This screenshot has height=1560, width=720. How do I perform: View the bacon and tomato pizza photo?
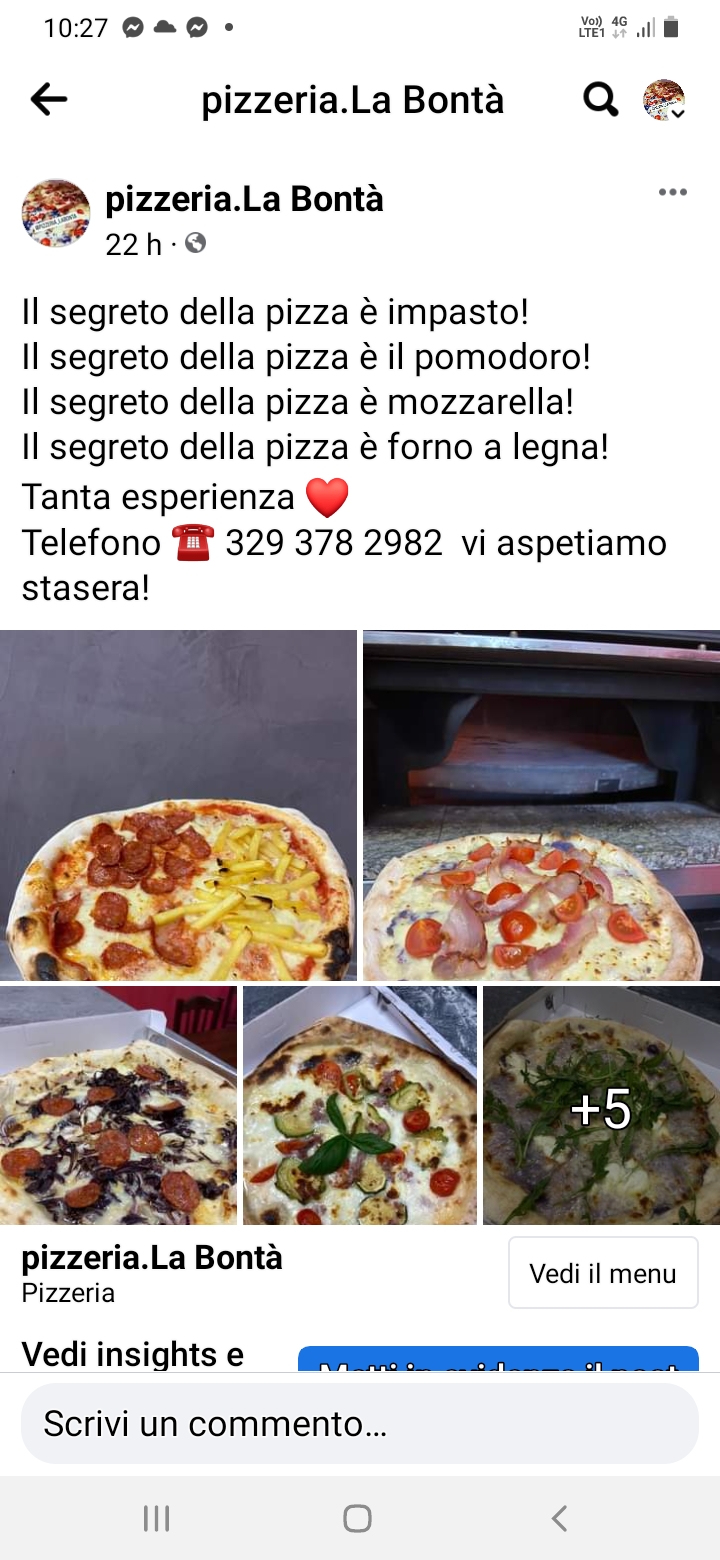[541, 805]
